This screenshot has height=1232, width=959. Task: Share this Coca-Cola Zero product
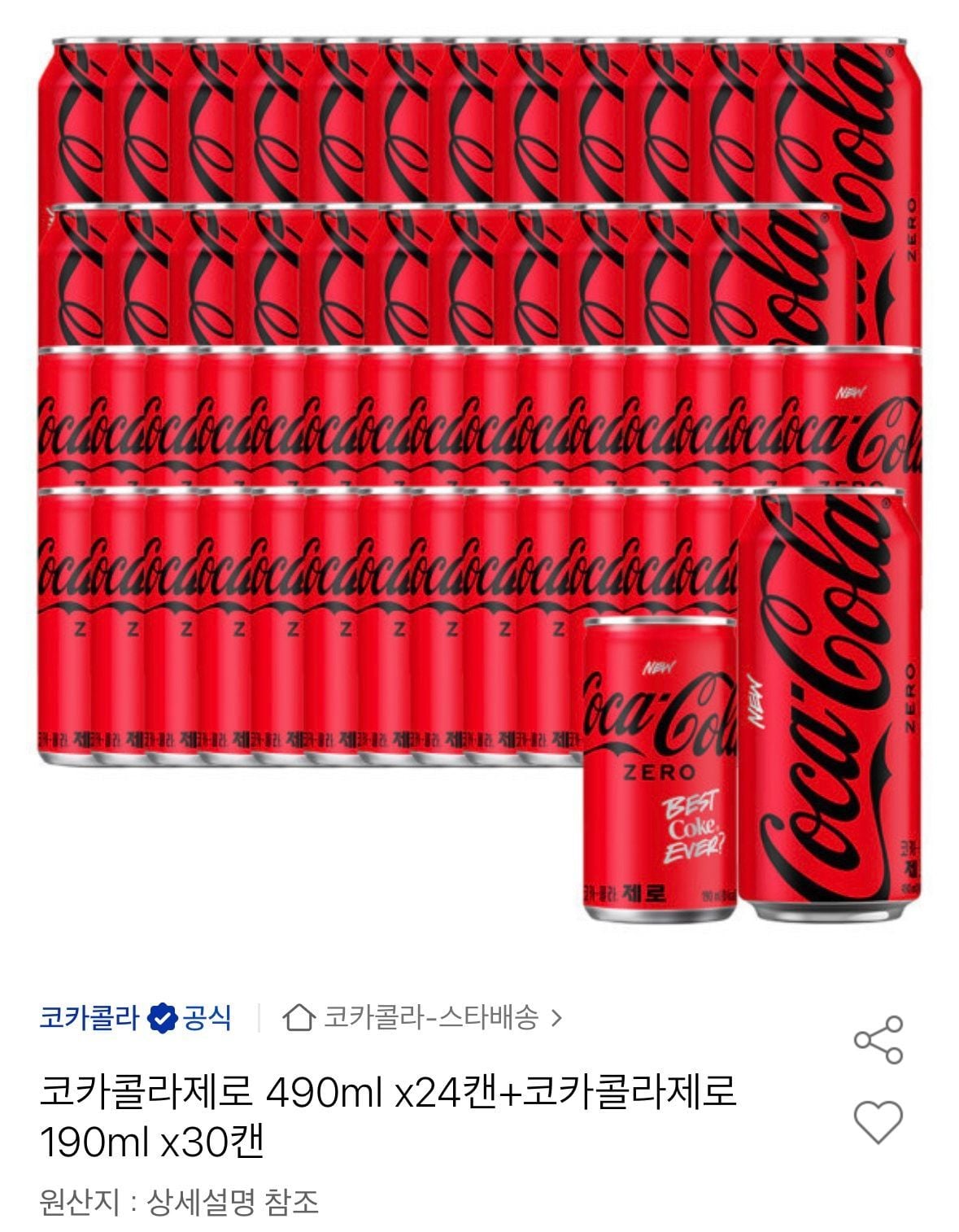pos(878,1039)
